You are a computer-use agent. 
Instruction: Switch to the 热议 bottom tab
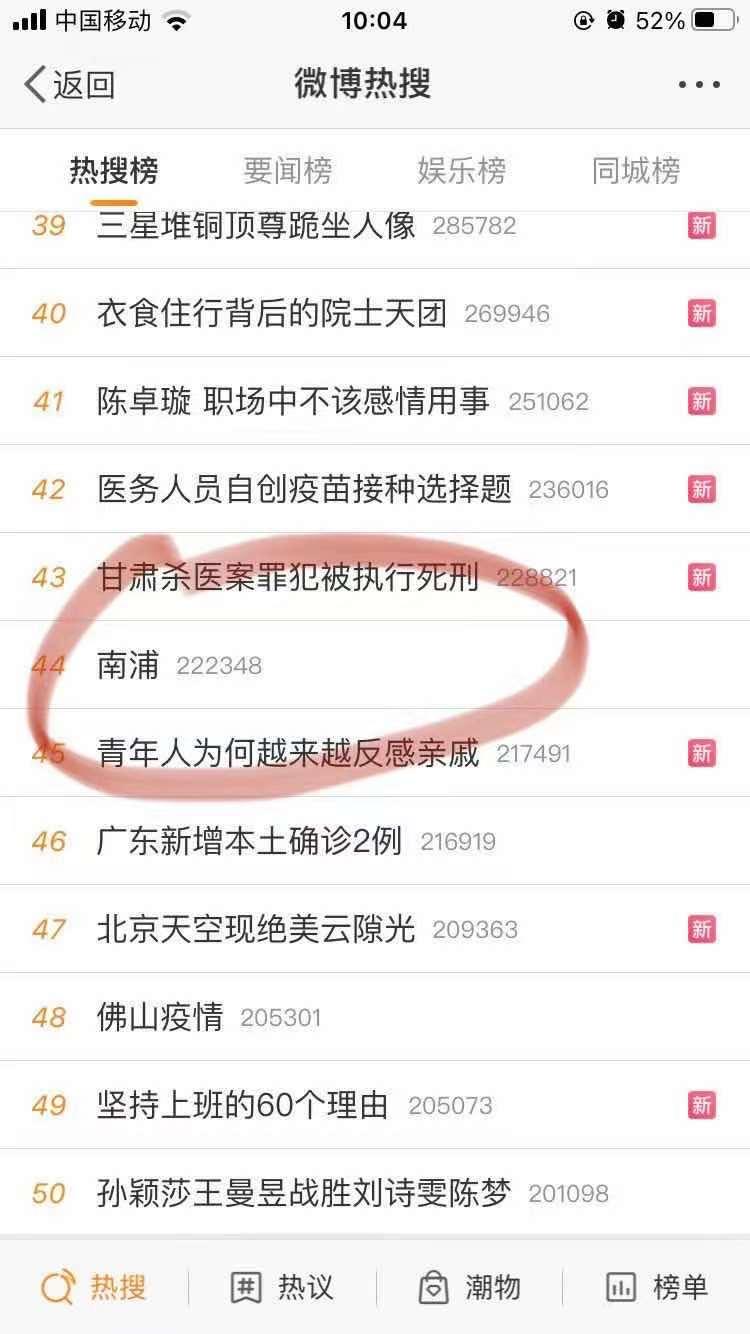click(x=281, y=1287)
